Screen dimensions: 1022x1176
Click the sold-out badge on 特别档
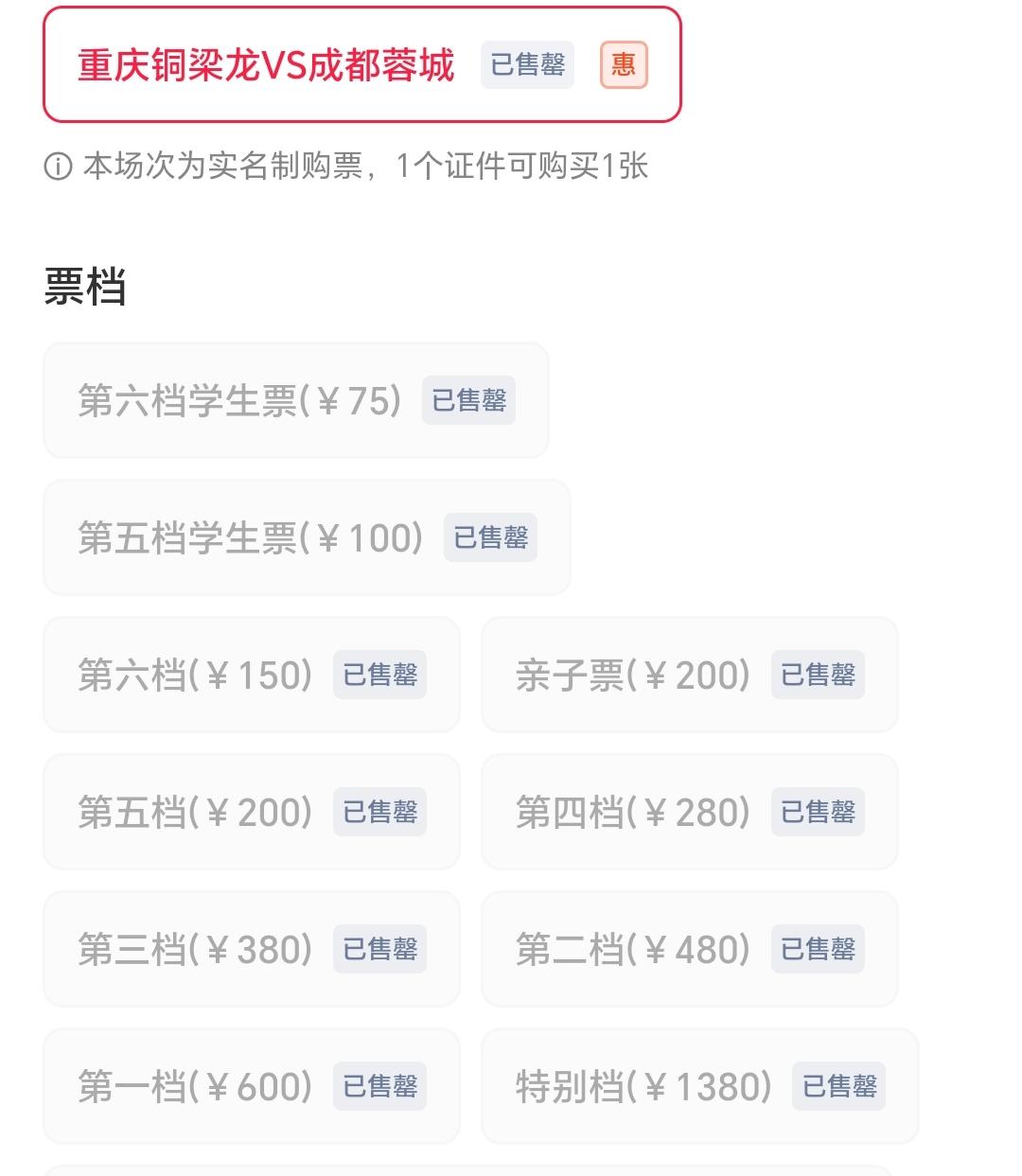coord(837,1086)
